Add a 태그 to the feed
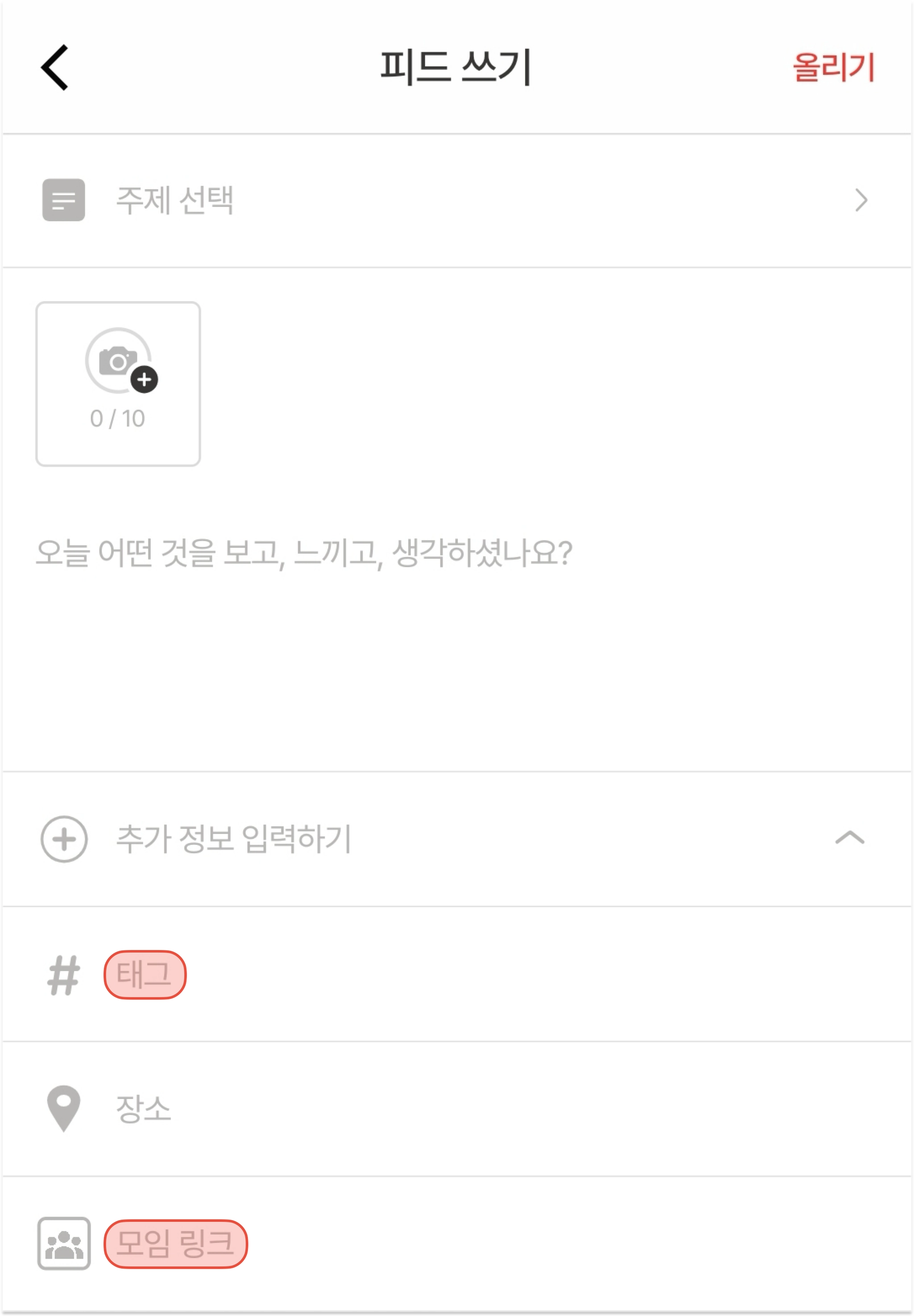Screen dimensions: 914x1316 coord(145,975)
